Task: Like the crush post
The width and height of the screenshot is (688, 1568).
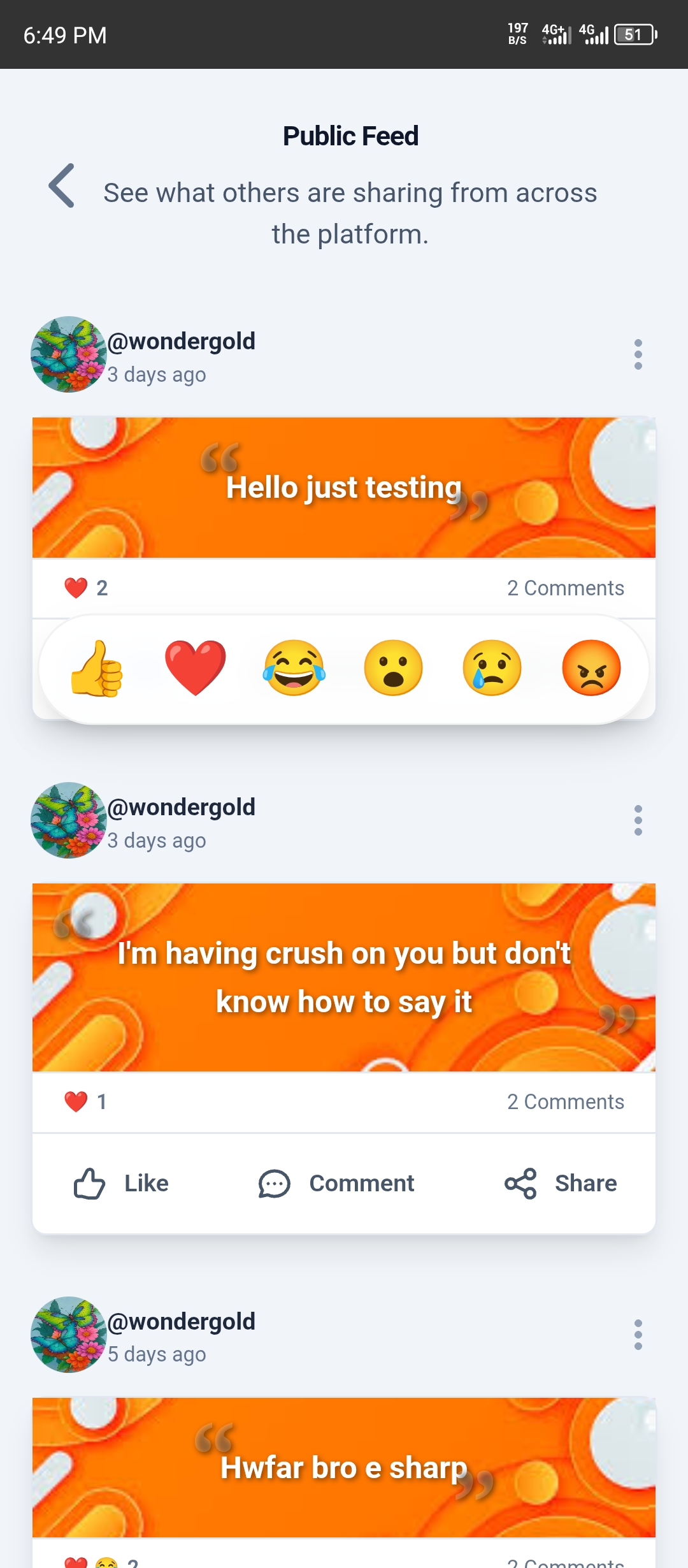Action: [x=121, y=1184]
